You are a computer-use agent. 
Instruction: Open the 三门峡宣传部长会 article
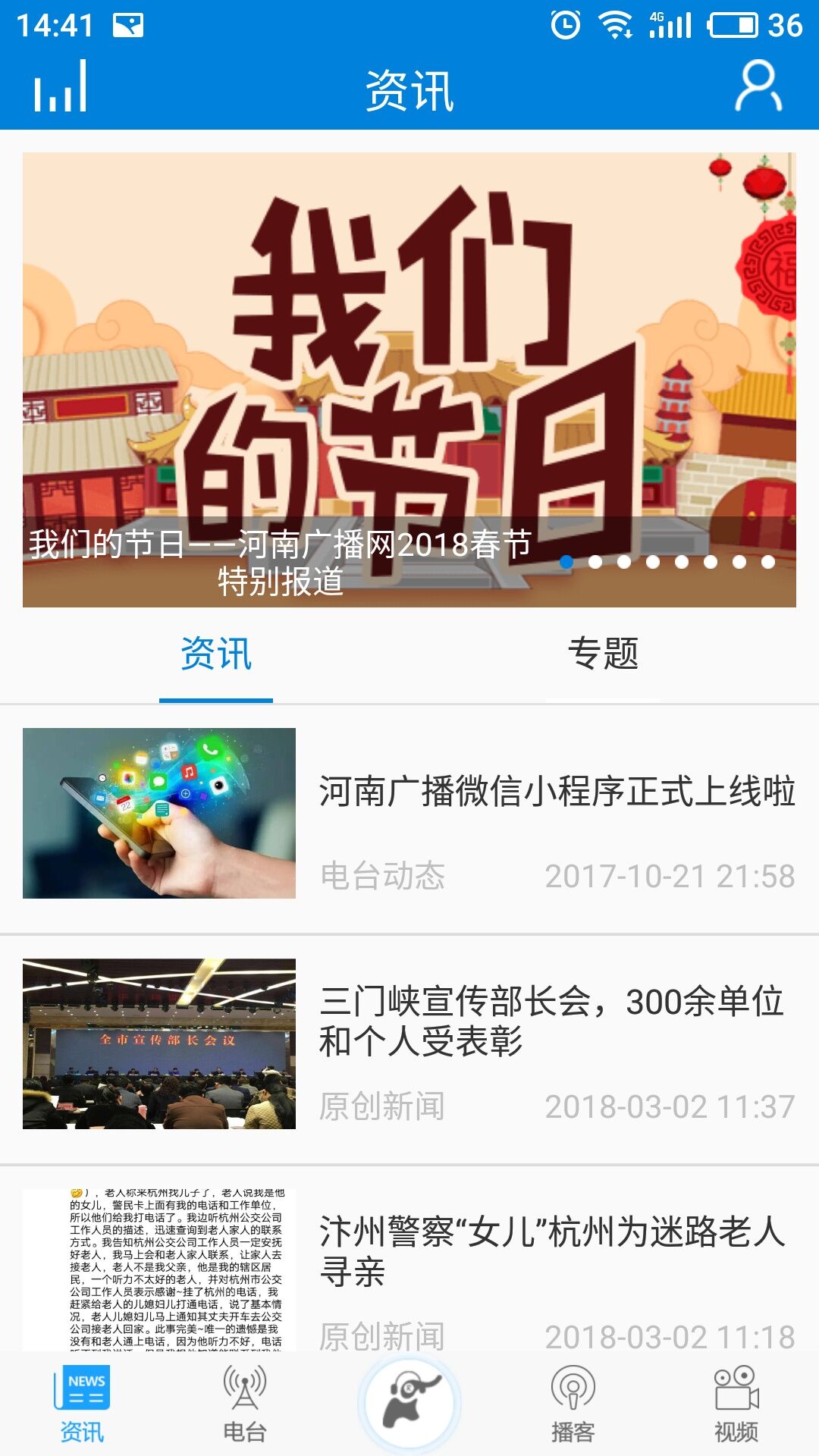pos(554,1020)
